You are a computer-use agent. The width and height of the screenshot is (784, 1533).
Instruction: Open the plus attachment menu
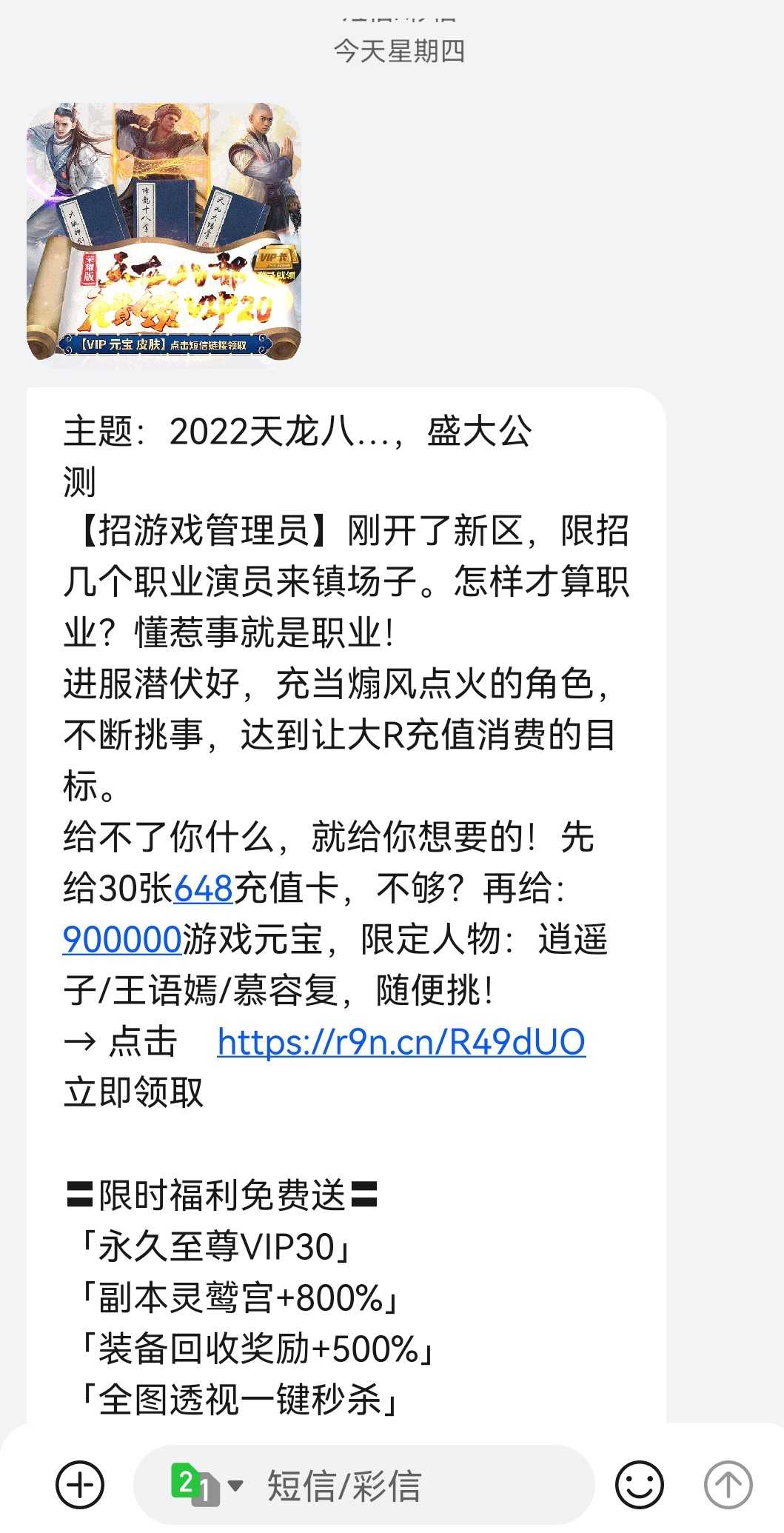coord(80,1485)
